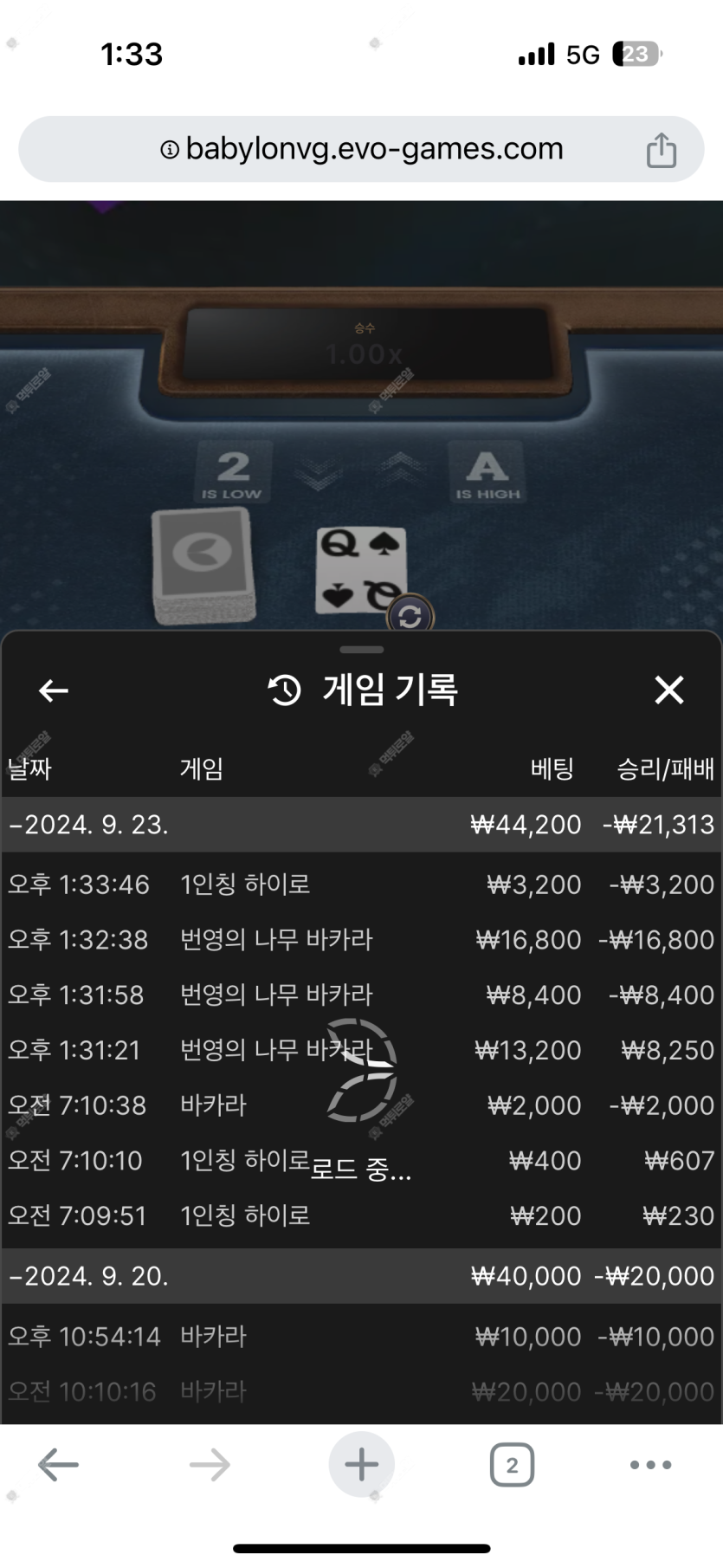This screenshot has height=1568, width=723.
Task: Swap the Queen of spades card
Action: tap(410, 616)
